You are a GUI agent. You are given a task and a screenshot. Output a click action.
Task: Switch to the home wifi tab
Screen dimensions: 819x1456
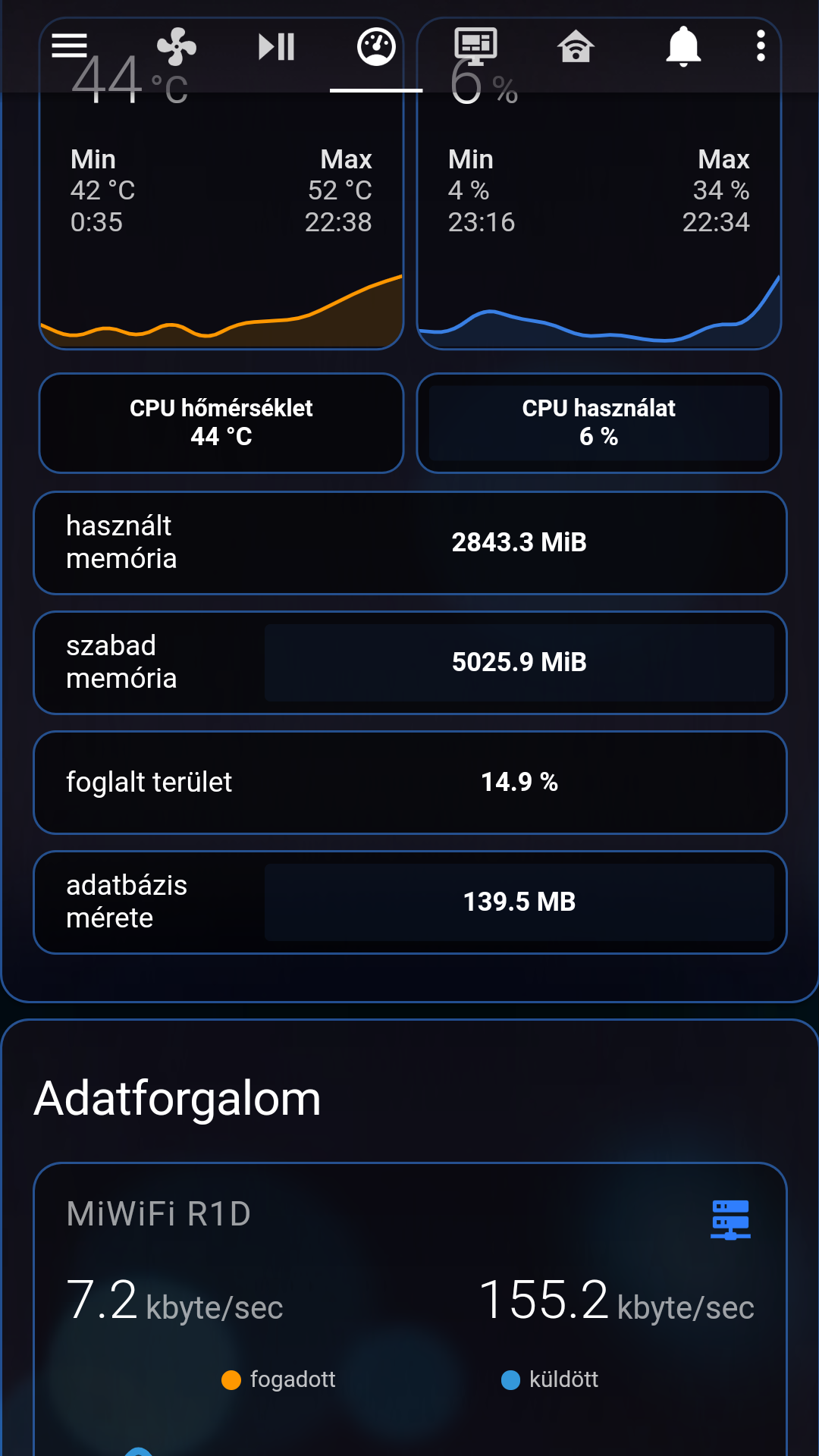click(576, 47)
